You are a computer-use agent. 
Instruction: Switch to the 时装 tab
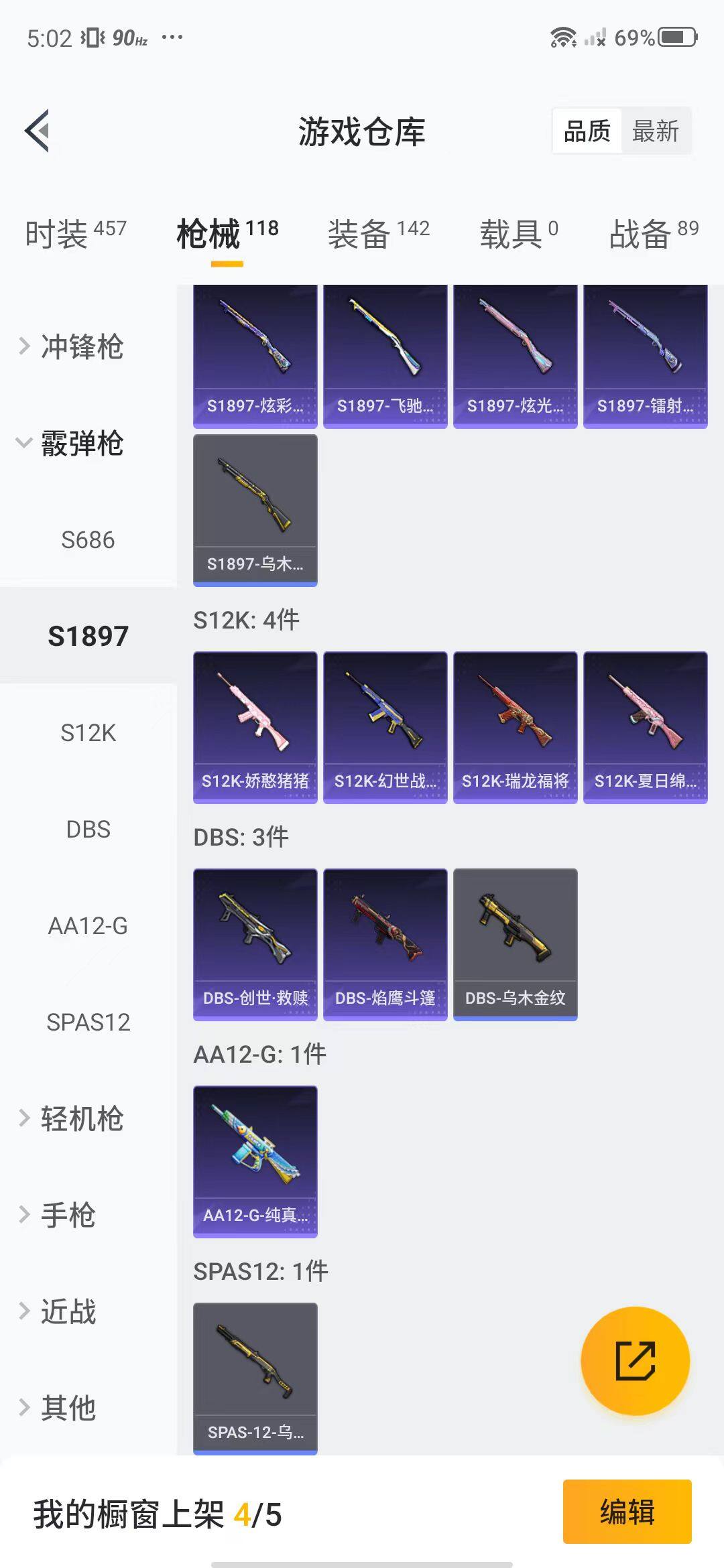[75, 234]
